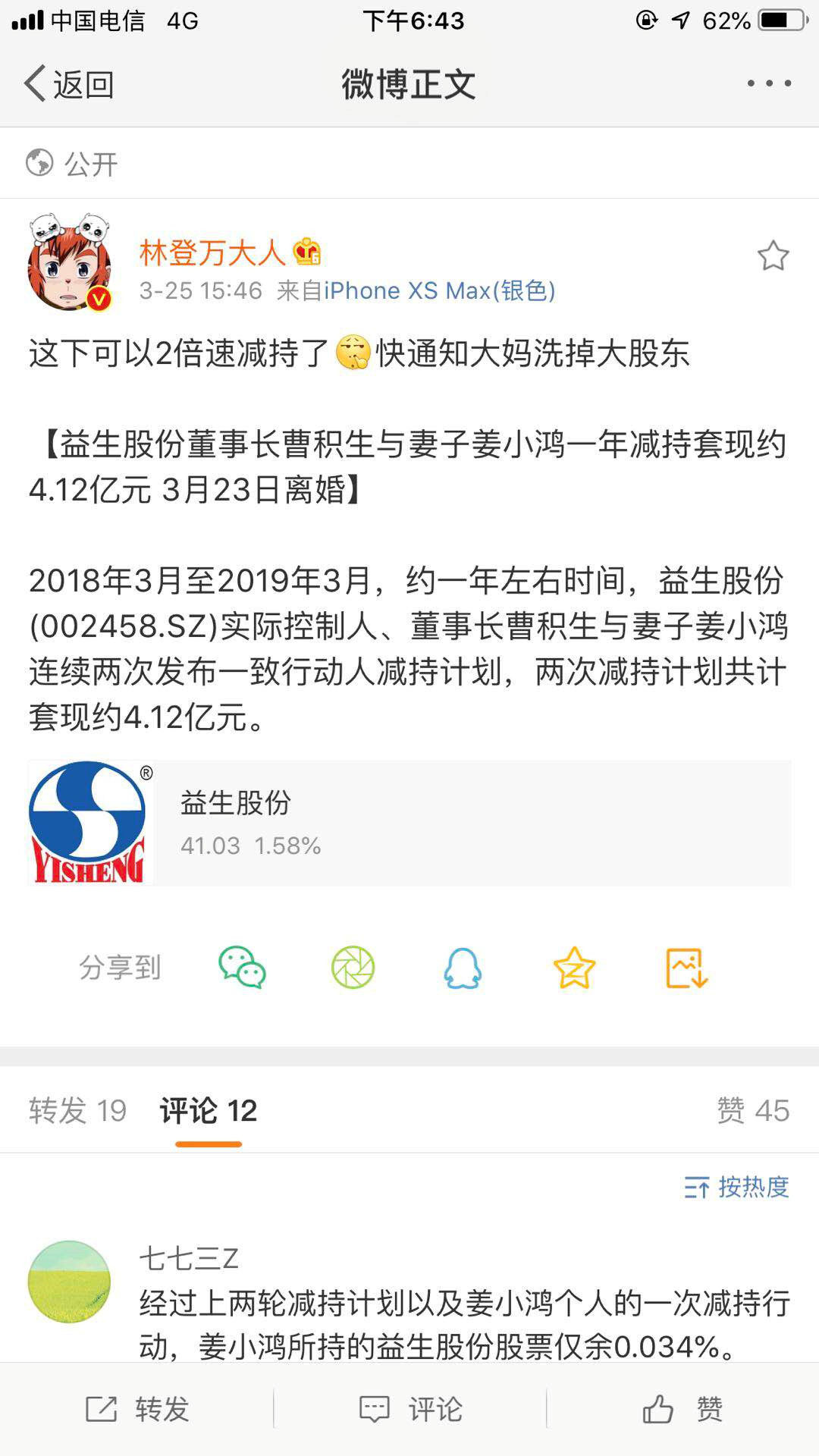The width and height of the screenshot is (819, 1456).
Task: Go back with 返回
Action: pyautogui.click(x=68, y=84)
